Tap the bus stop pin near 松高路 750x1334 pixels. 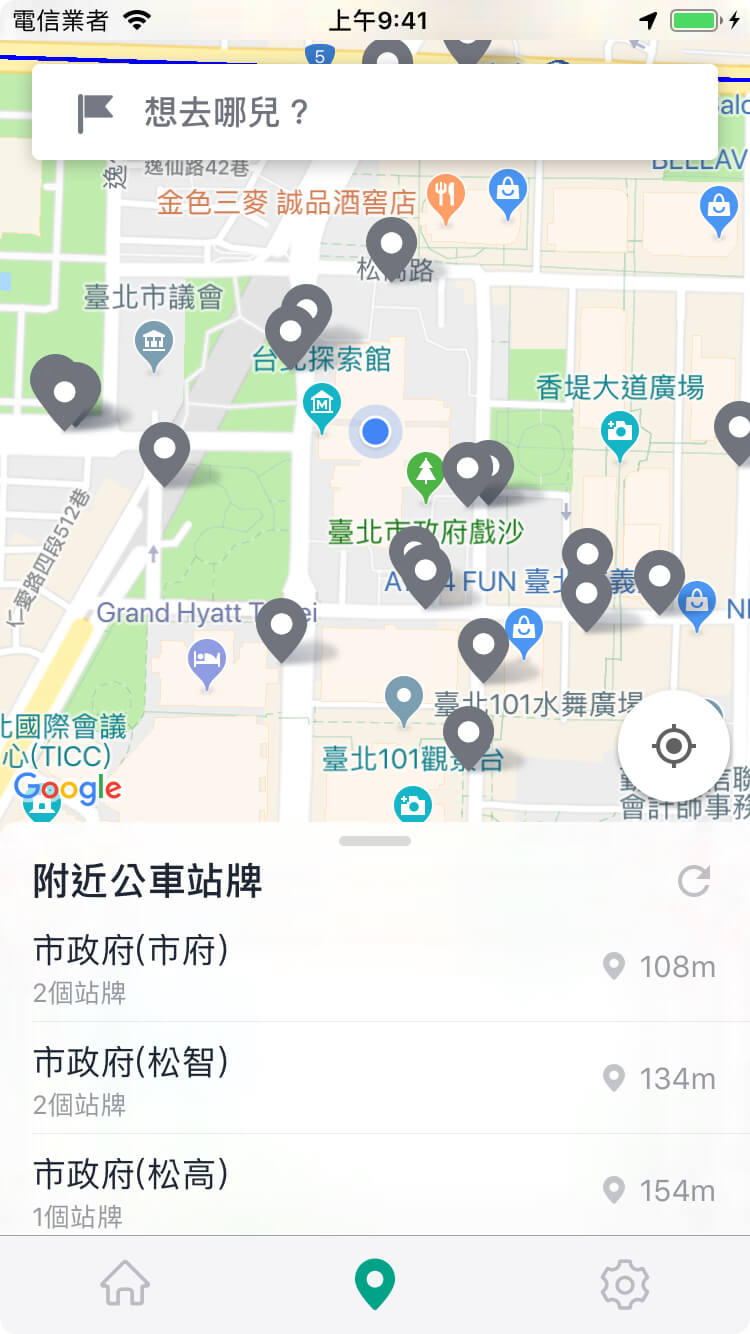coord(391,245)
